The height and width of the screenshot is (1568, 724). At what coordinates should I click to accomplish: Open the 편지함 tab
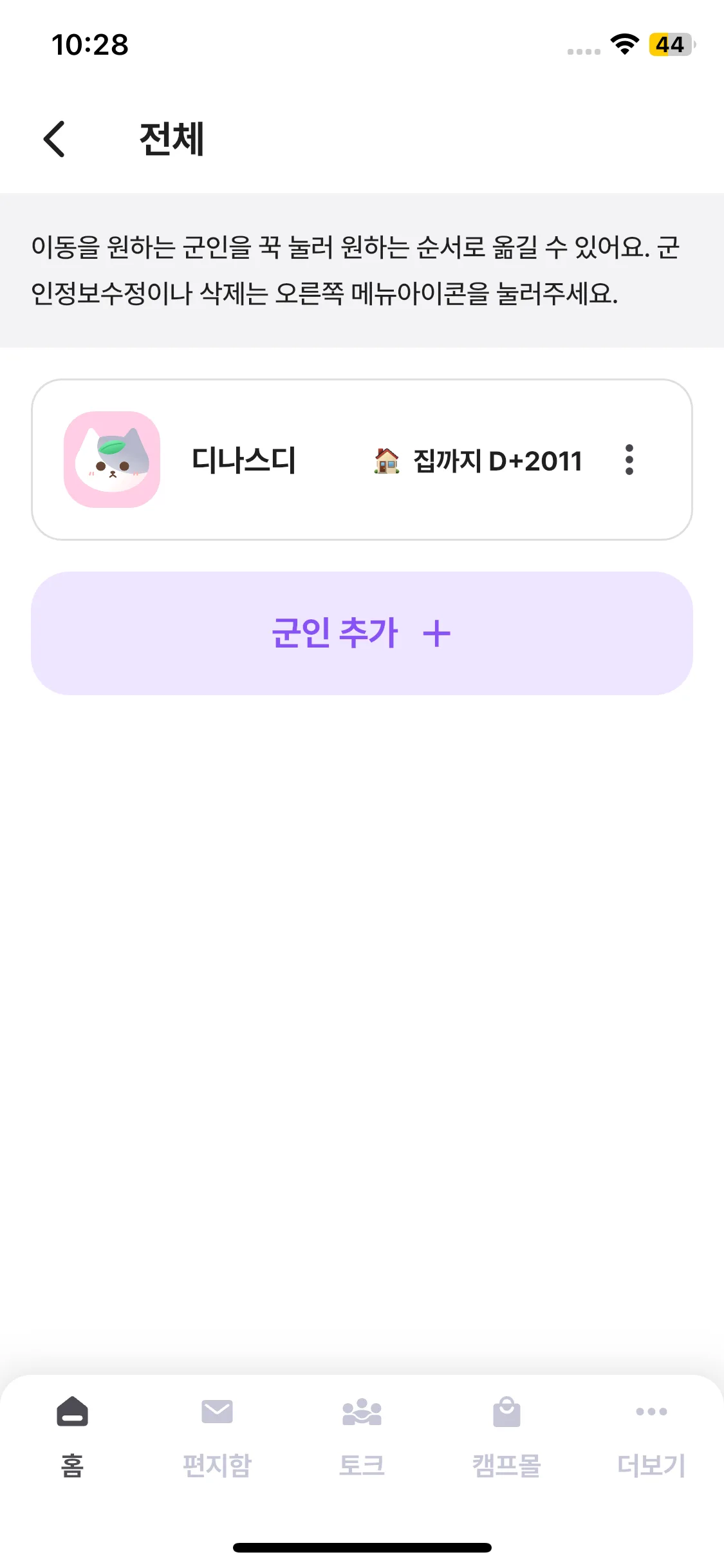click(217, 1437)
